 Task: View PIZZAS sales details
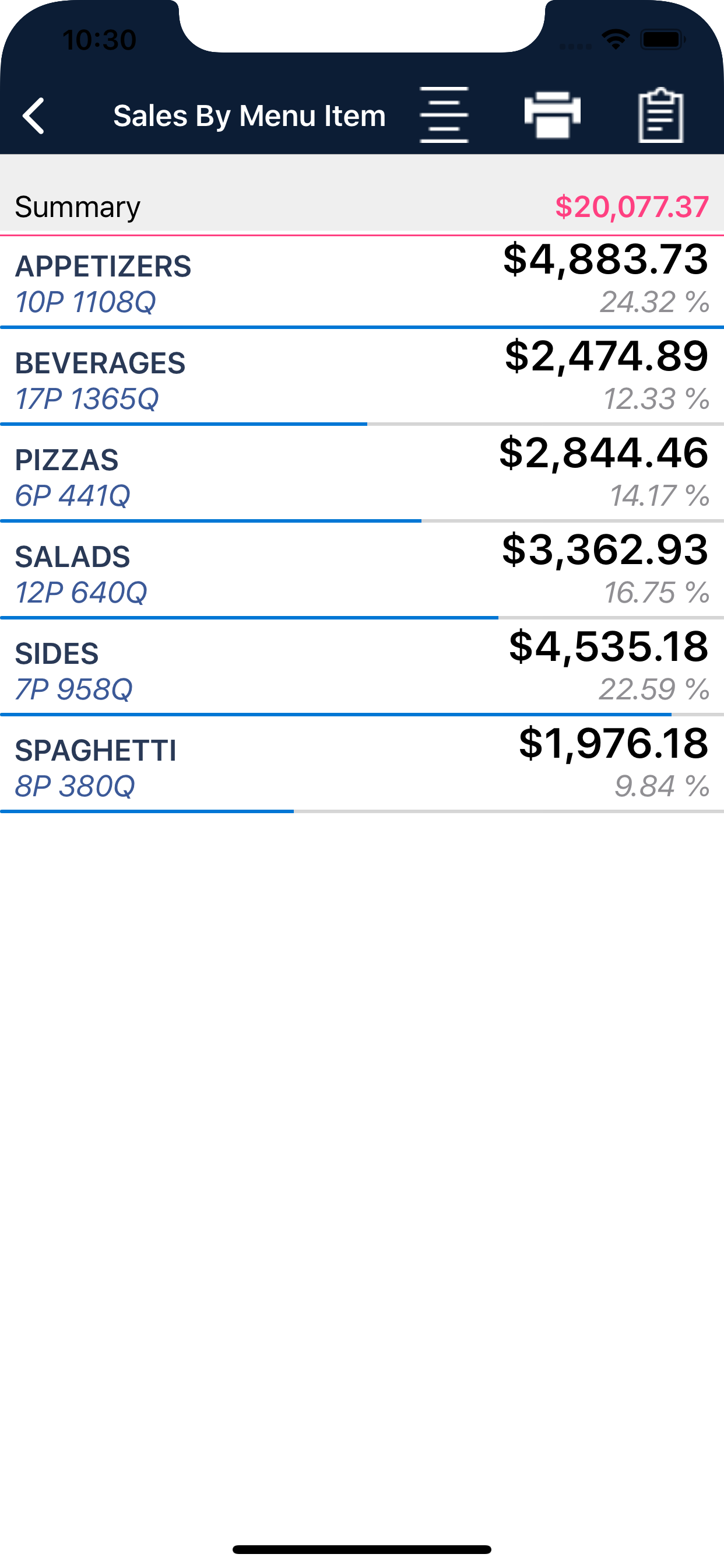[361, 475]
